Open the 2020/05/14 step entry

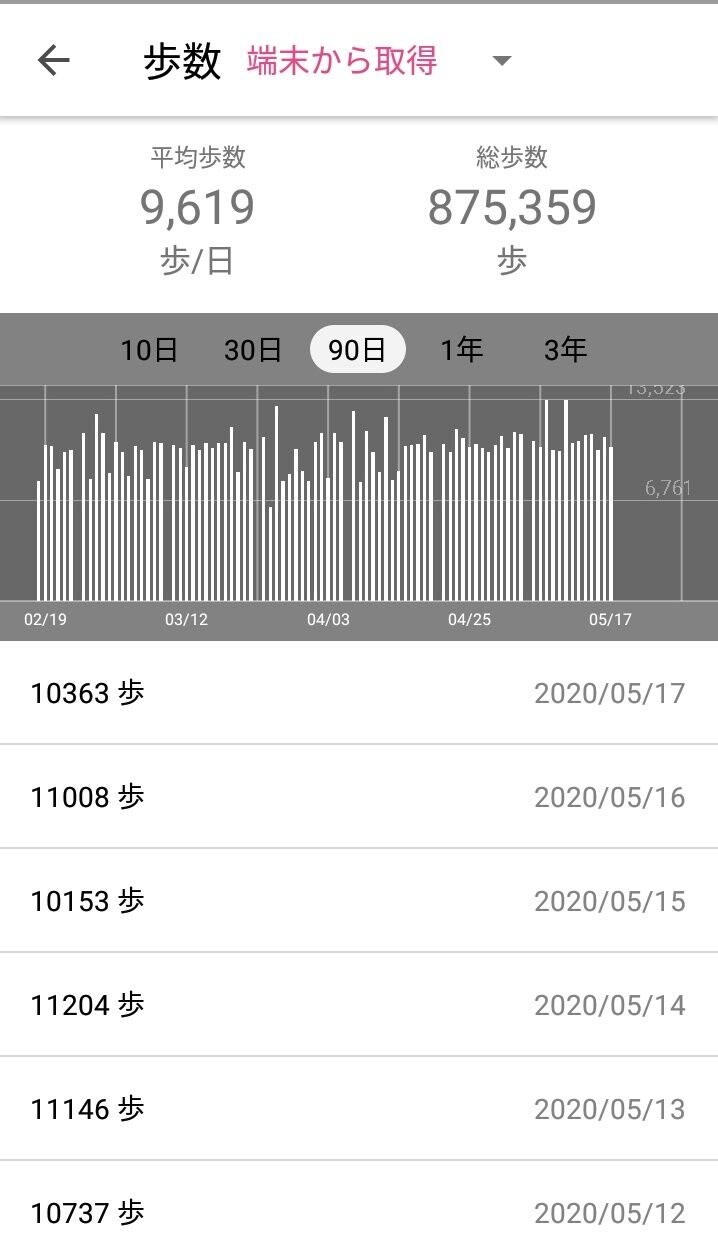click(x=358, y=1005)
